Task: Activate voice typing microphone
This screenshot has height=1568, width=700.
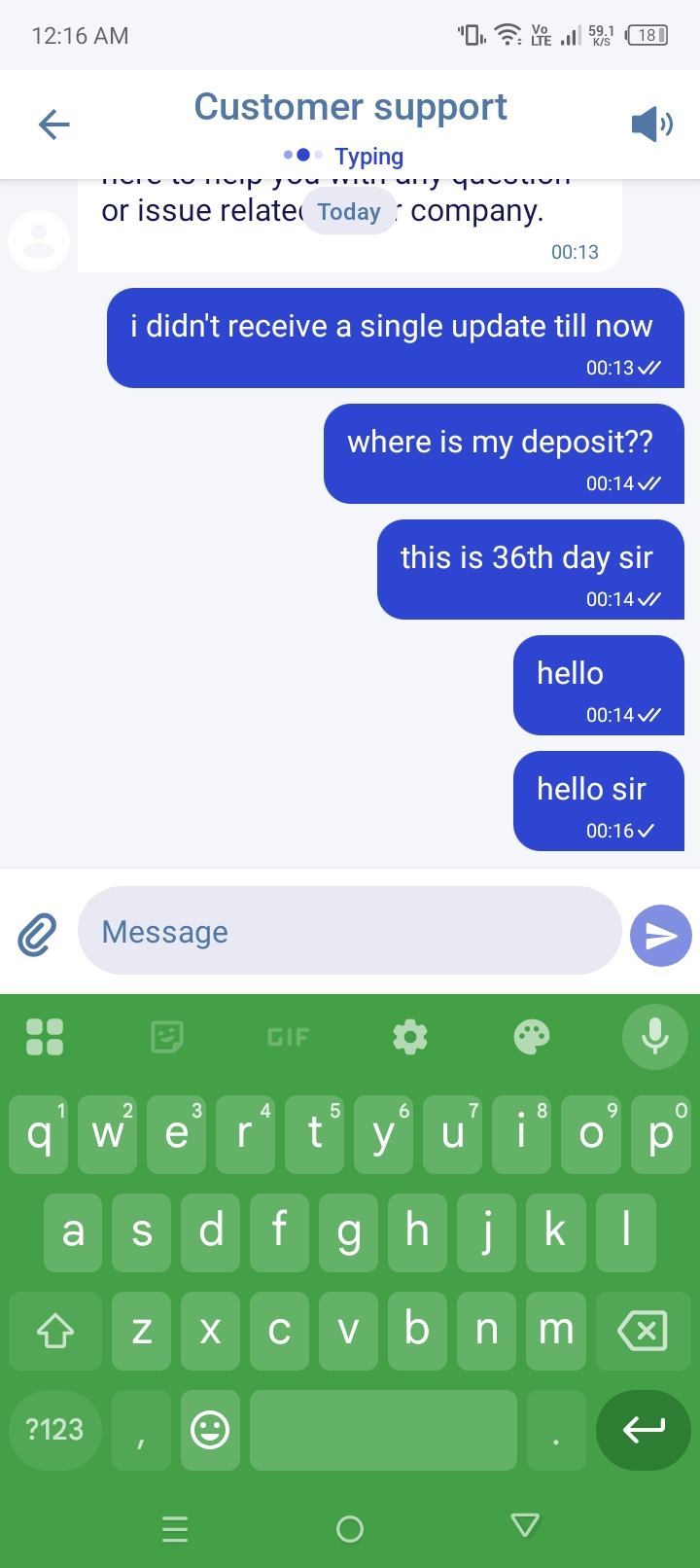Action: (x=655, y=1037)
